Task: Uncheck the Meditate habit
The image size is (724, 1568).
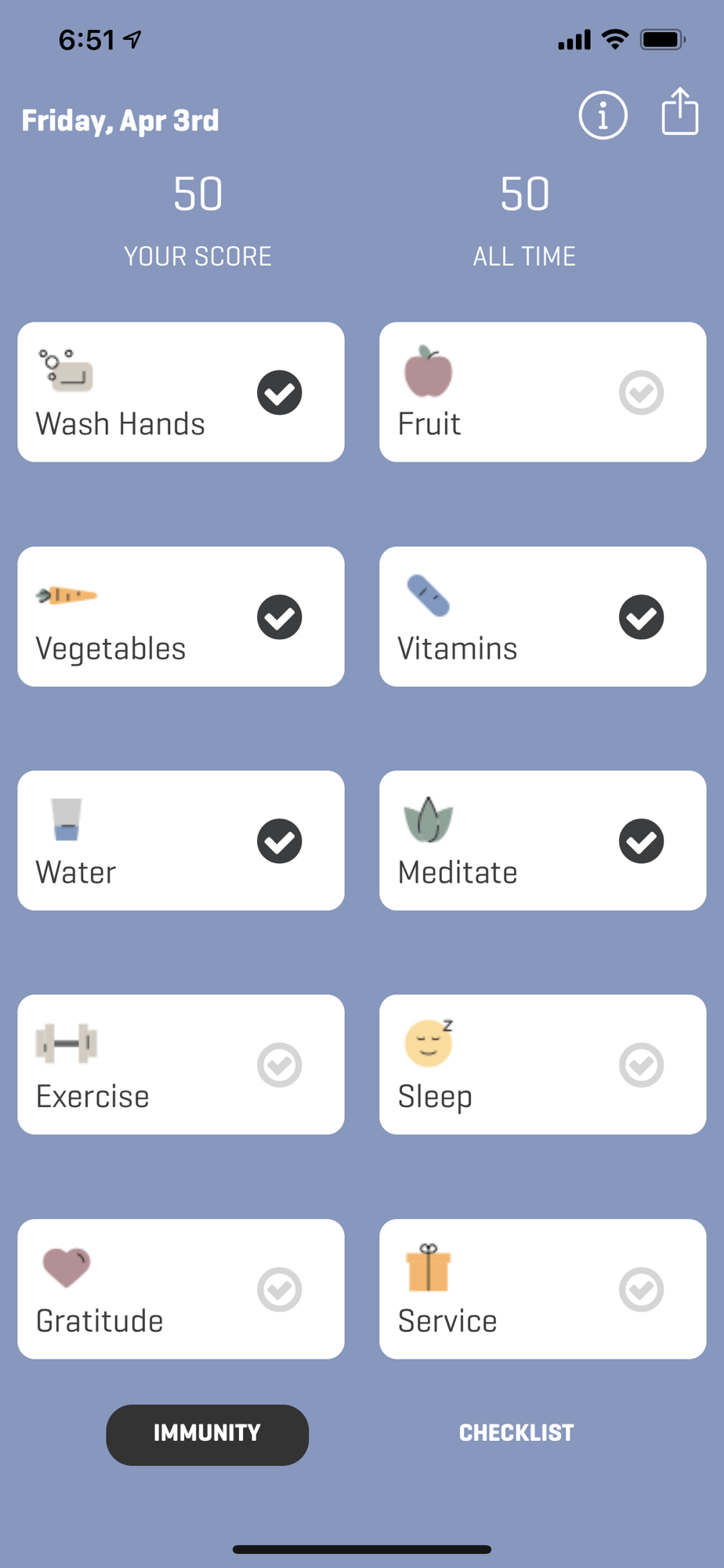Action: [641, 841]
